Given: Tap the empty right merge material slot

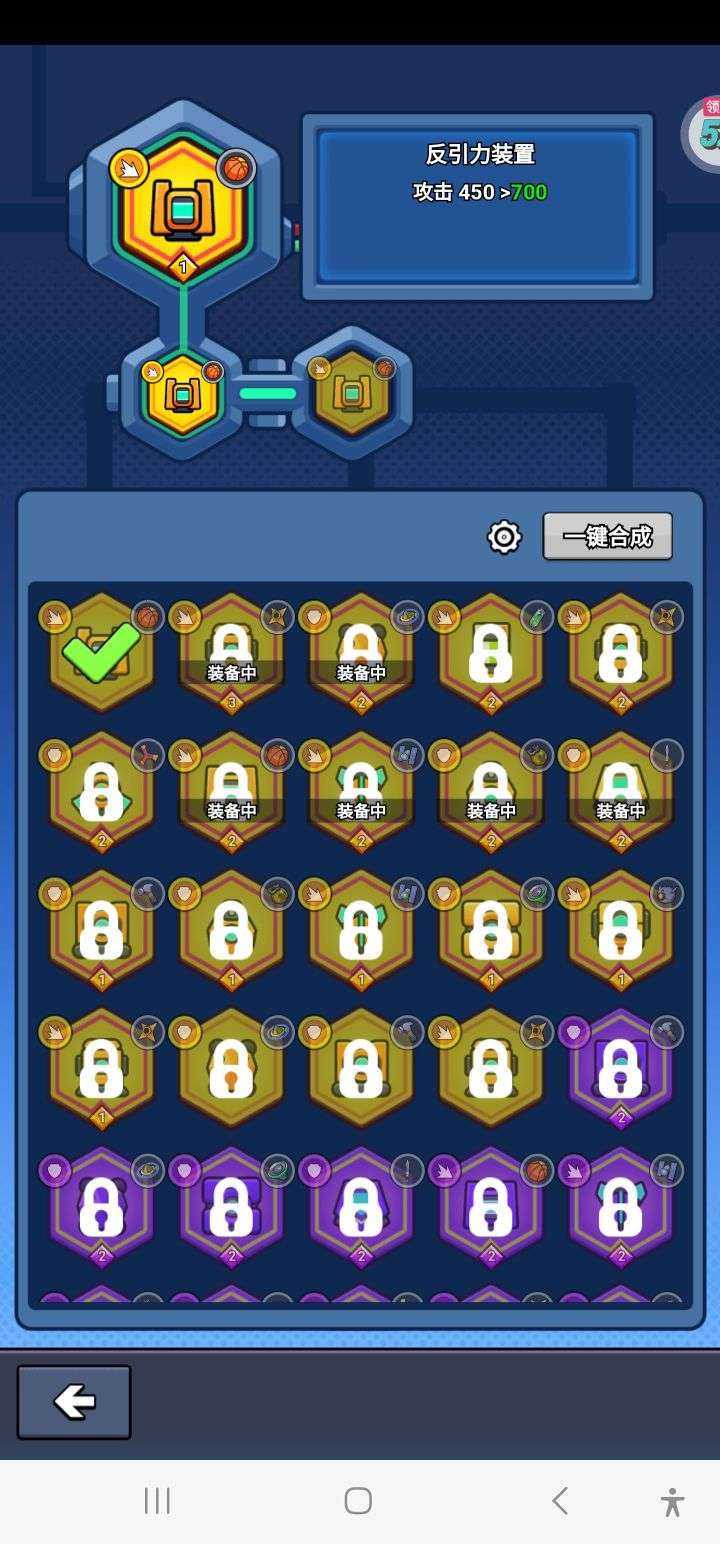Looking at the screenshot, I should (352, 393).
